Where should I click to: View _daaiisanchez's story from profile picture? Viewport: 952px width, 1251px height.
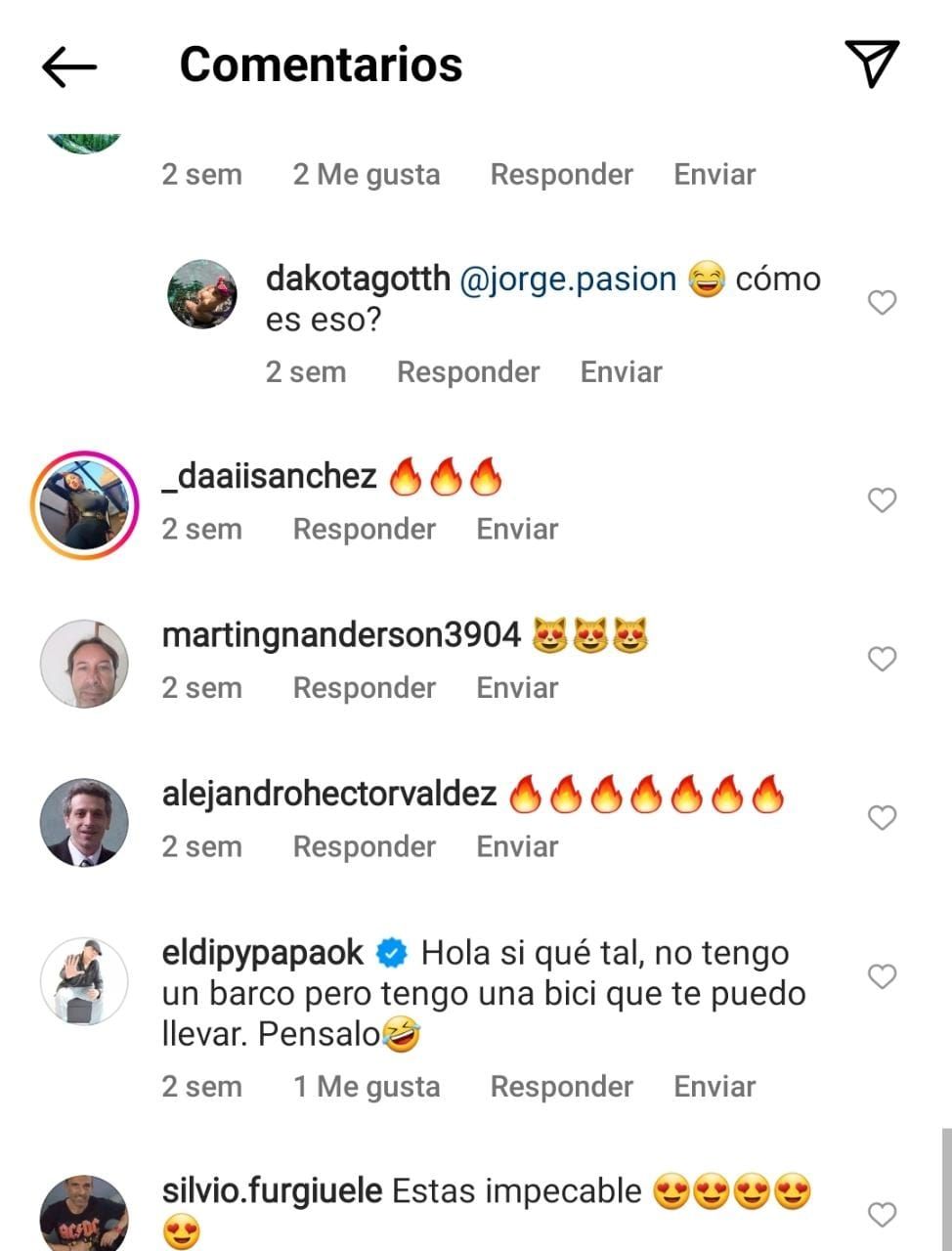pos(84,504)
